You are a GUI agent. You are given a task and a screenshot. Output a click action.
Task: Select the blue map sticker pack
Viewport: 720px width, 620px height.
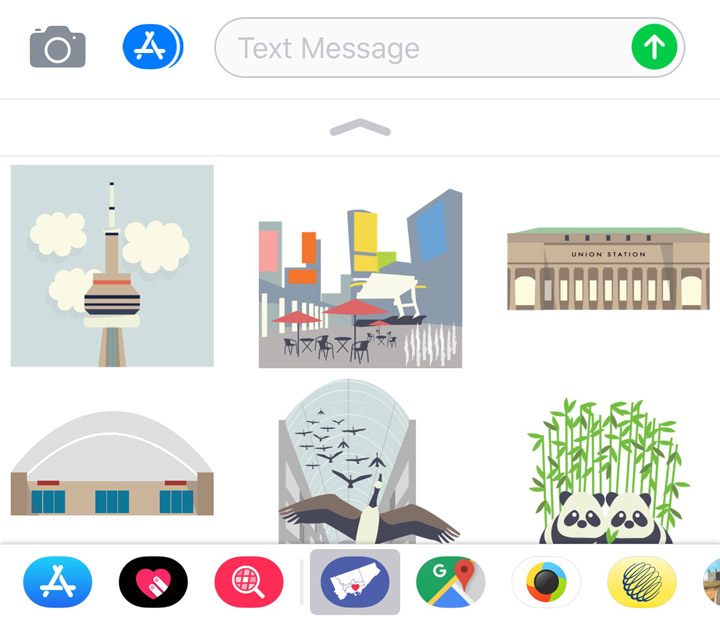coord(355,582)
